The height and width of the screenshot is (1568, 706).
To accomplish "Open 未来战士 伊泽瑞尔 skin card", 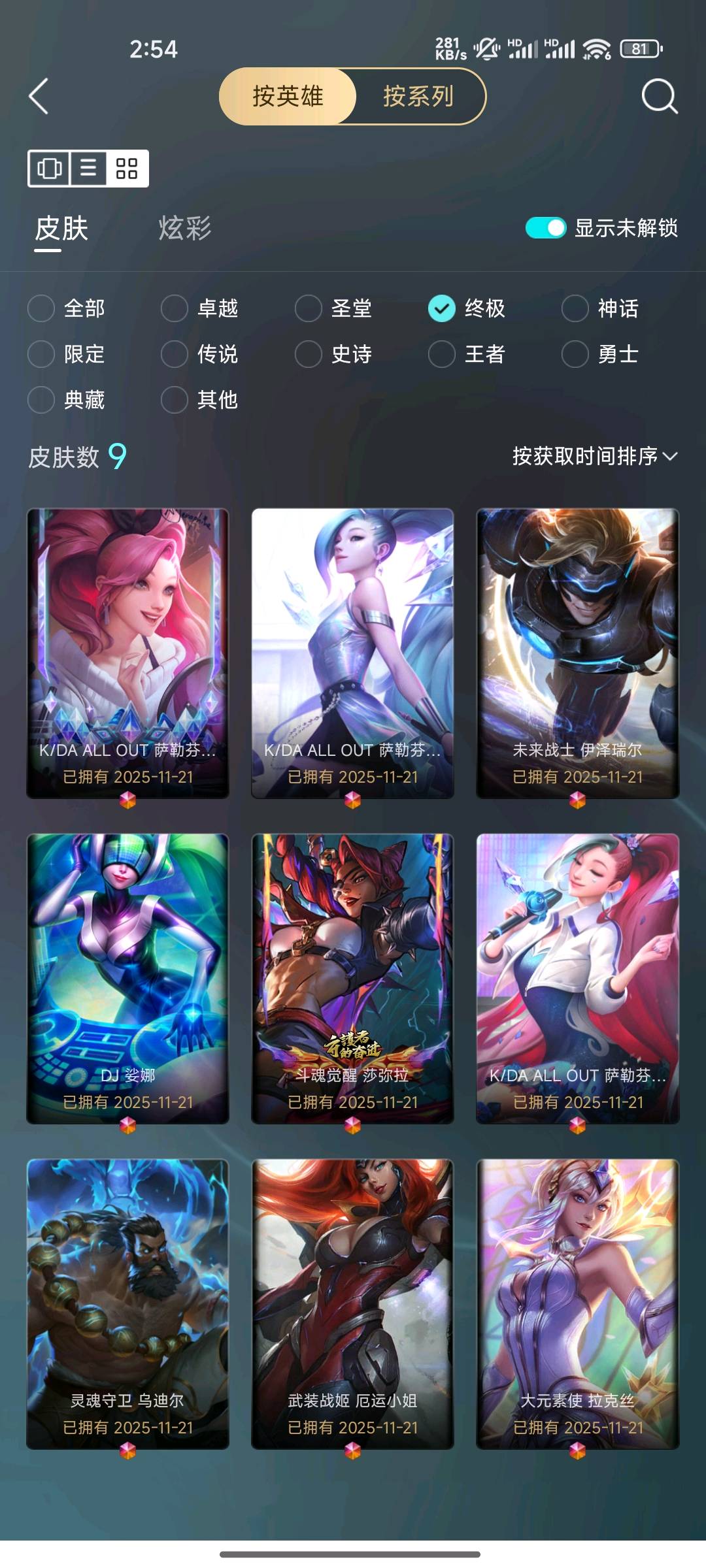I will [577, 653].
